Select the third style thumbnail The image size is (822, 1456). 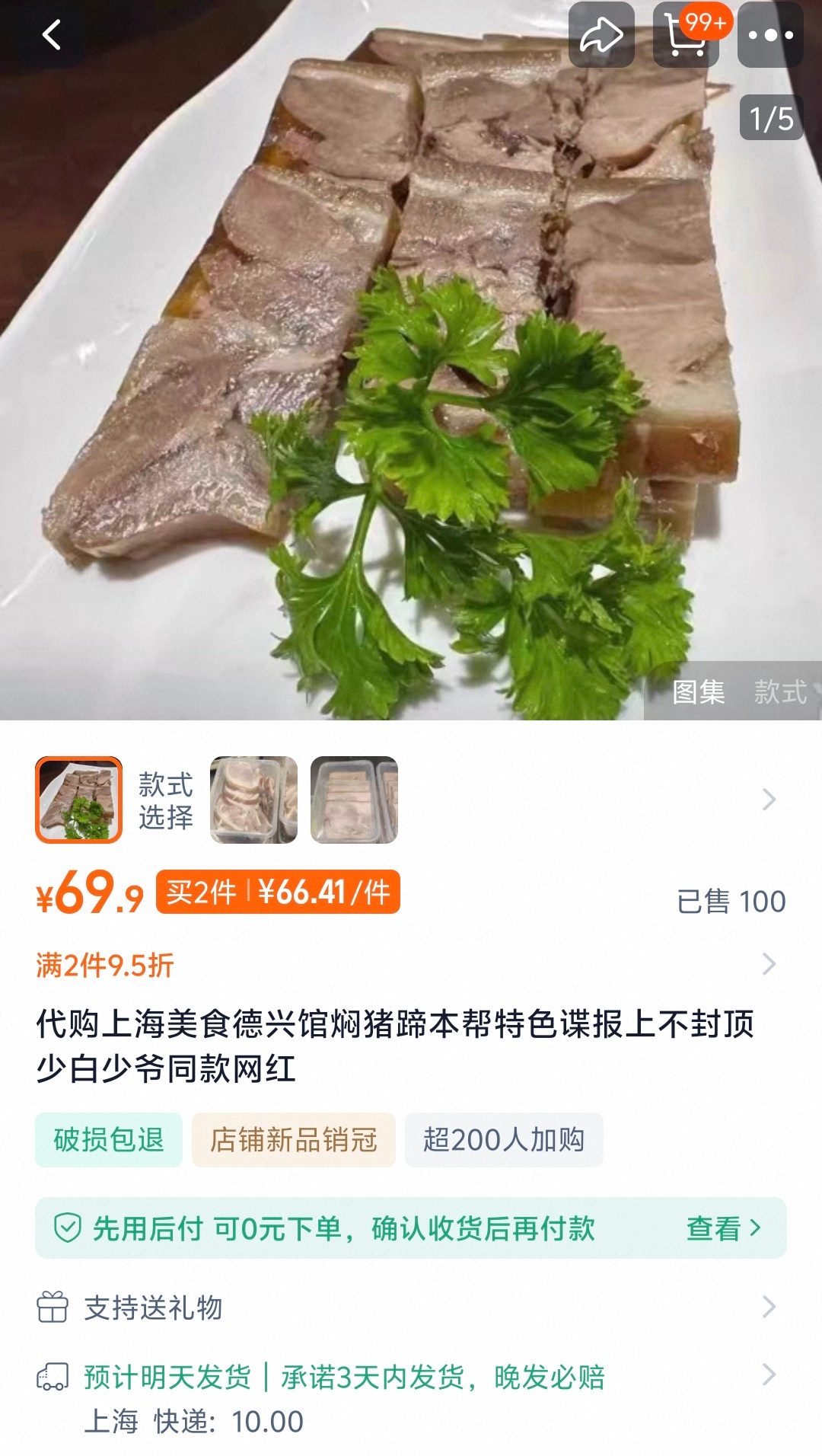click(354, 800)
